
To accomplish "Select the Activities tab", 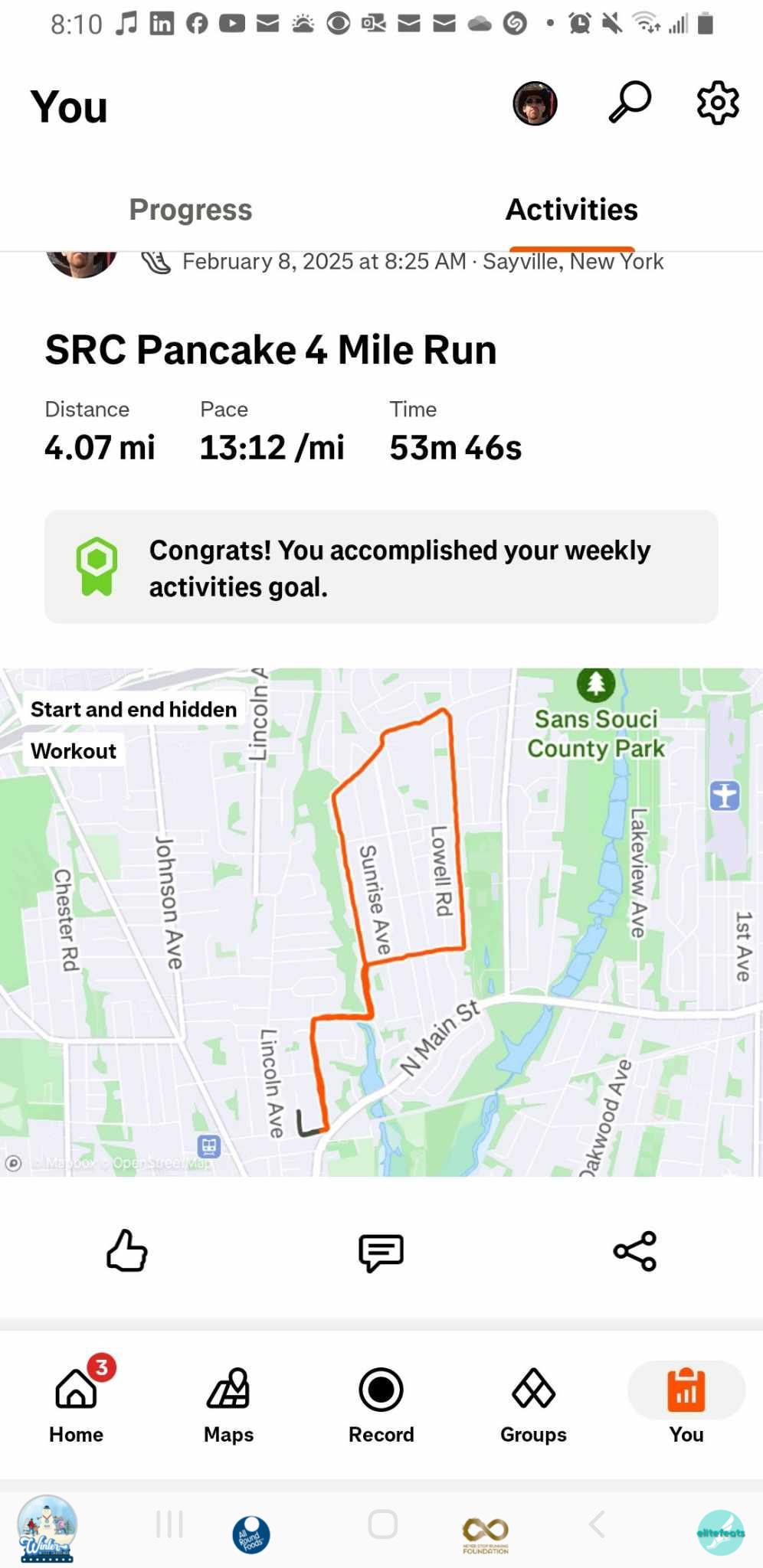I will [x=571, y=210].
